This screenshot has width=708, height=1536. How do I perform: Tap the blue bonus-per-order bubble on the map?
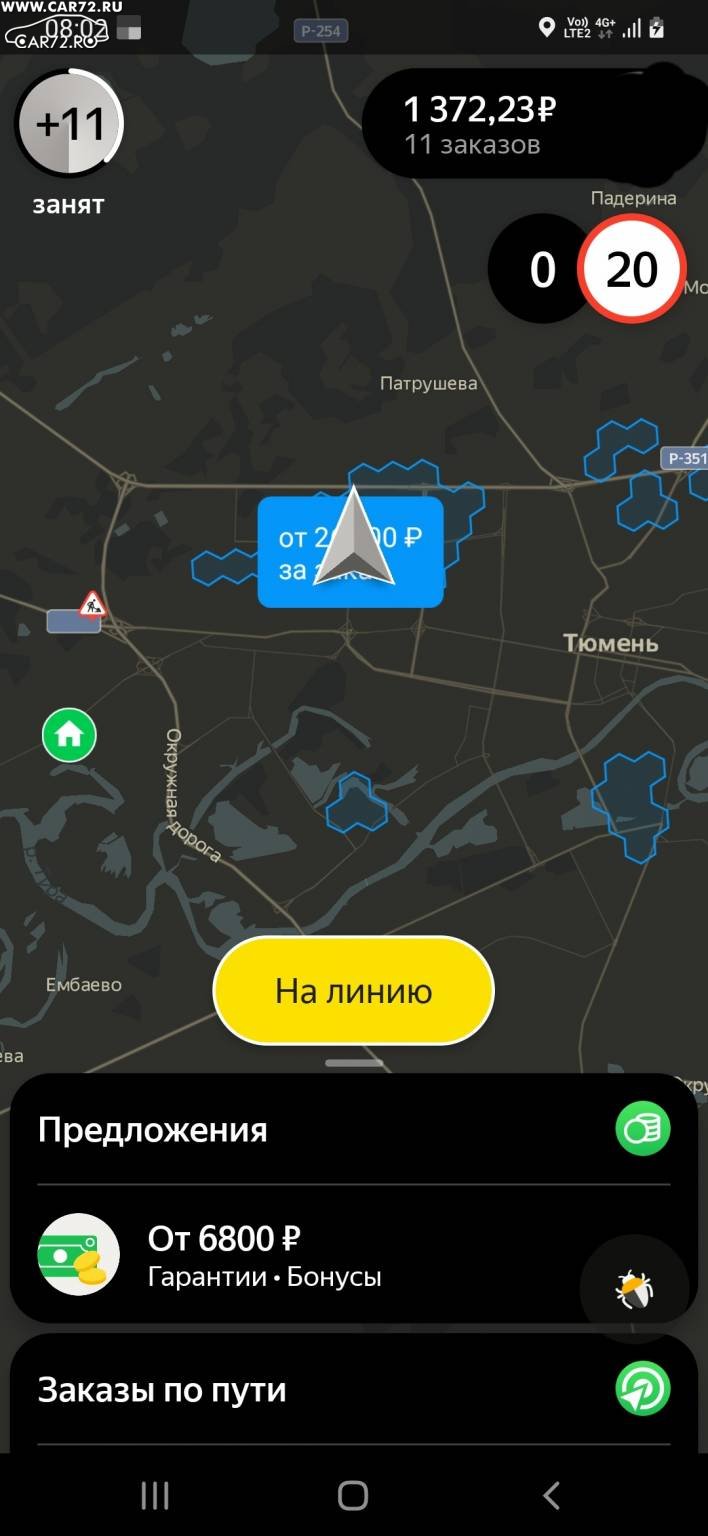pos(350,552)
